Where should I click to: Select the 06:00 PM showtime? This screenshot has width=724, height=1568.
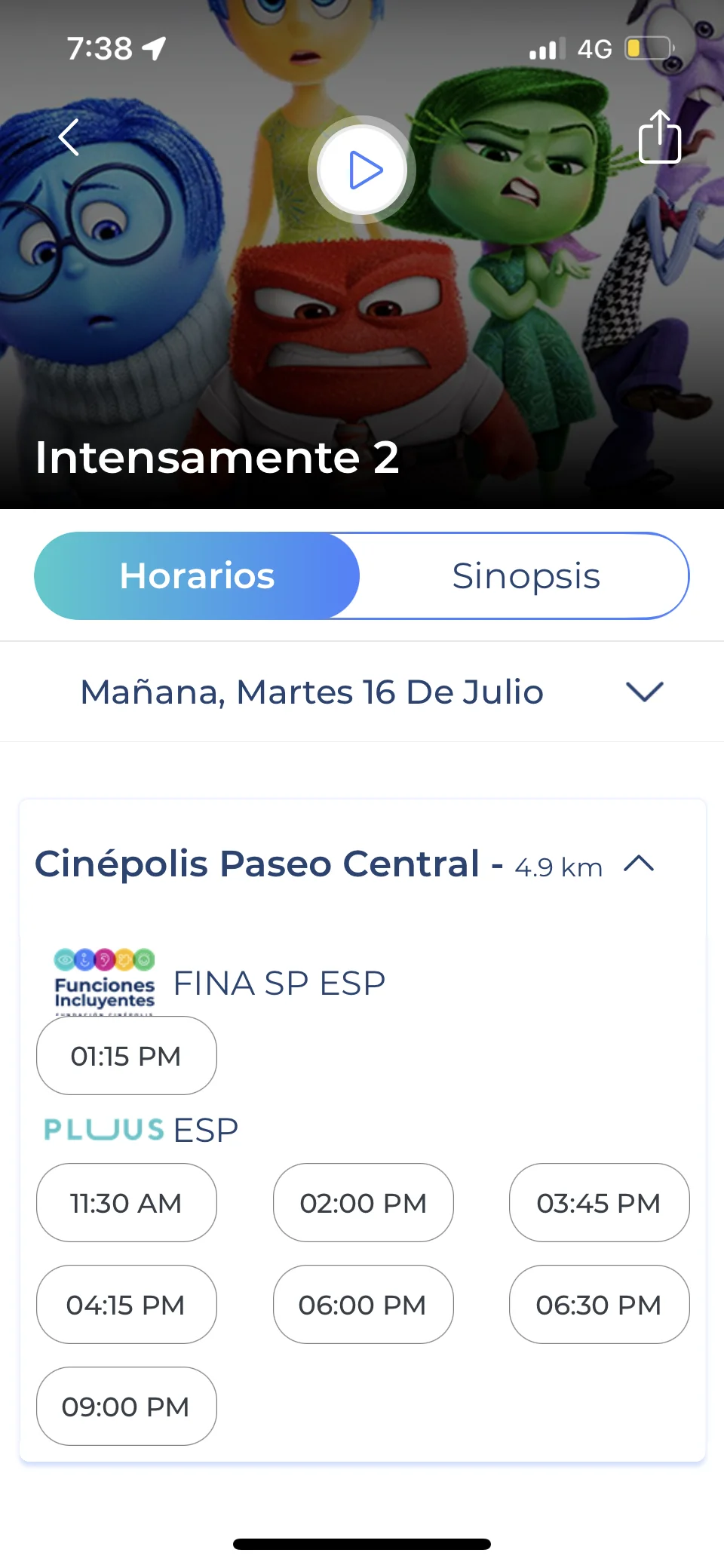[x=364, y=1305]
